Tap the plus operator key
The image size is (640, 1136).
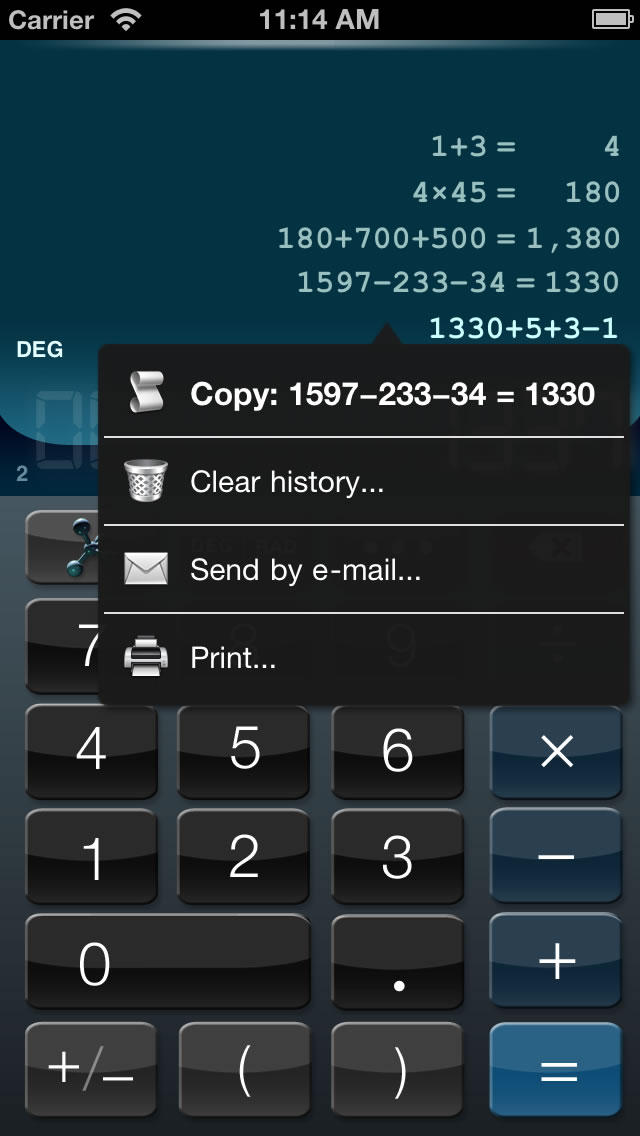pos(556,963)
